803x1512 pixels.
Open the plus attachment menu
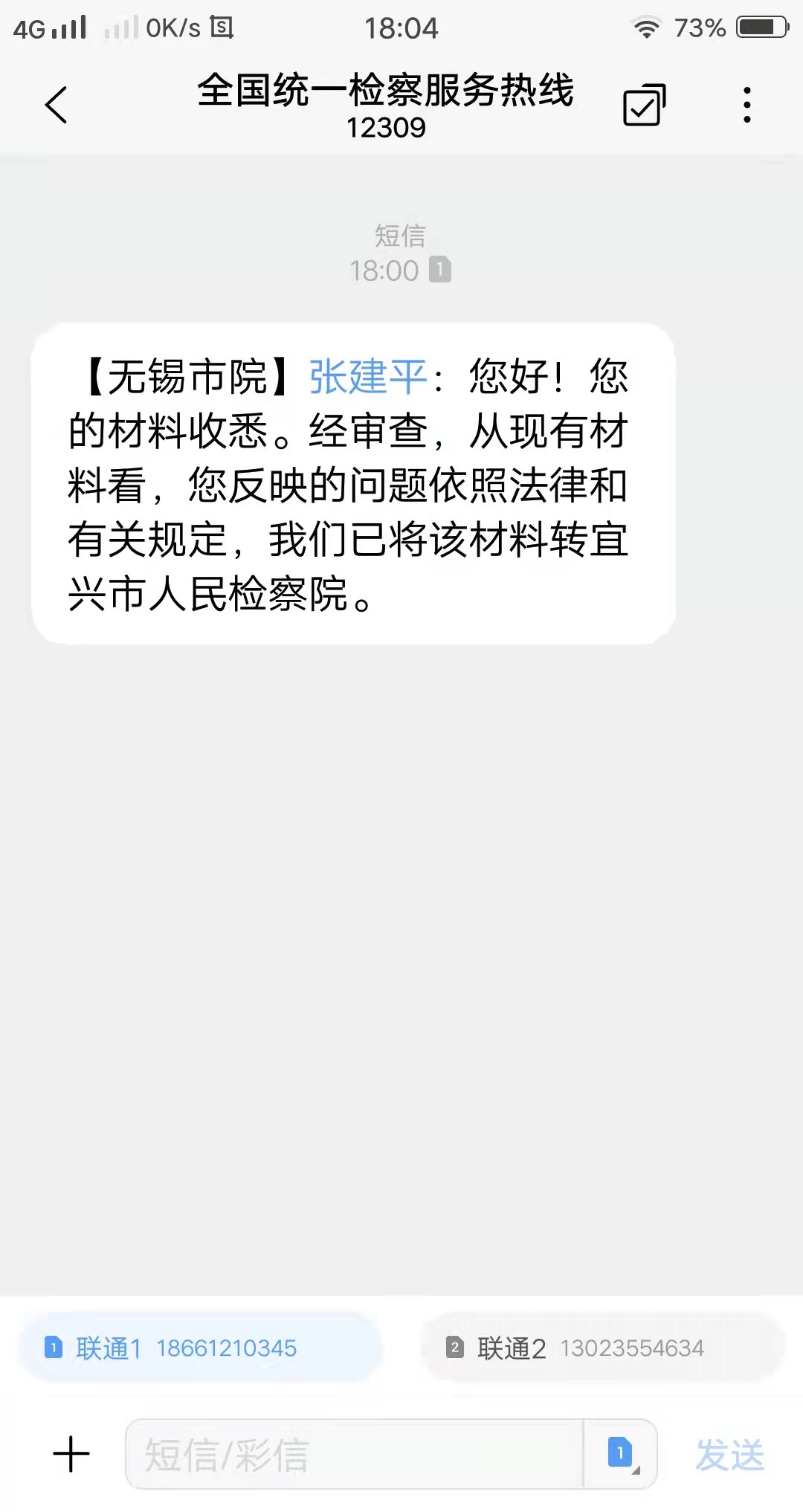71,1454
